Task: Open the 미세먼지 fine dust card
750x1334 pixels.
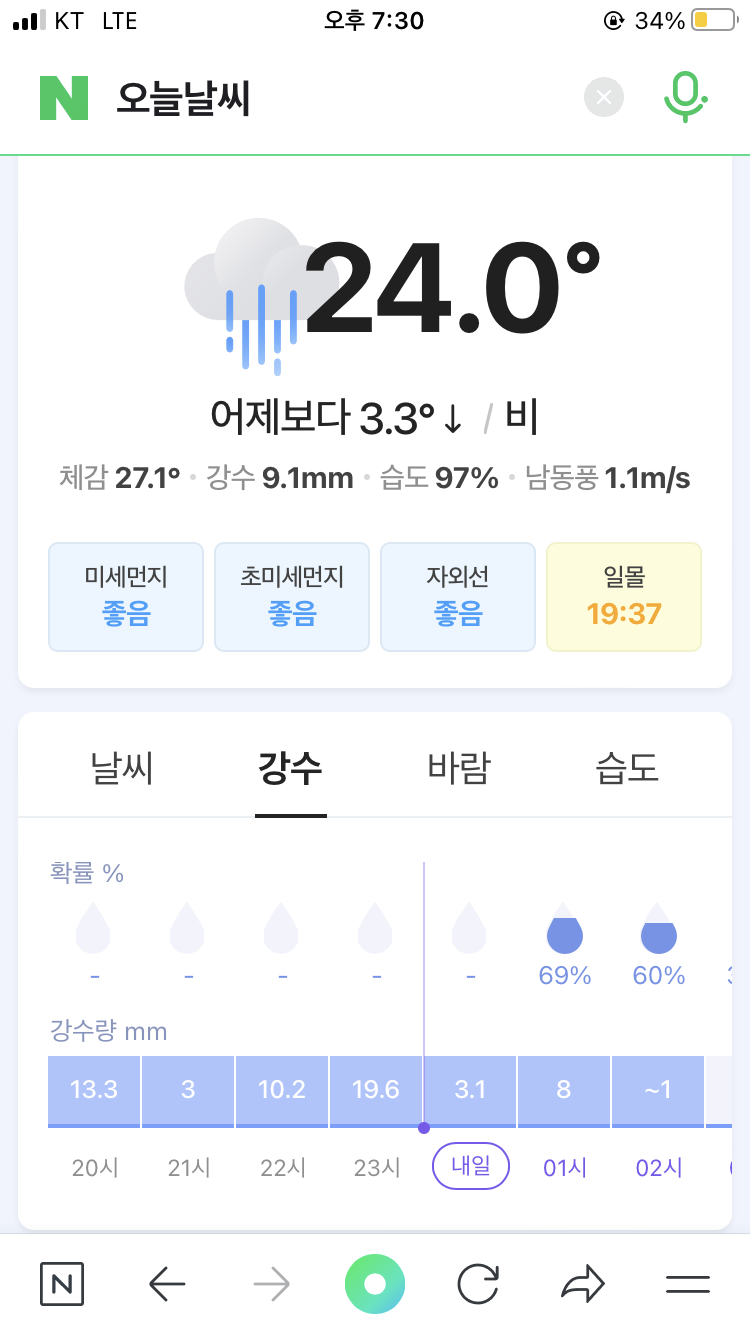Action: click(126, 597)
